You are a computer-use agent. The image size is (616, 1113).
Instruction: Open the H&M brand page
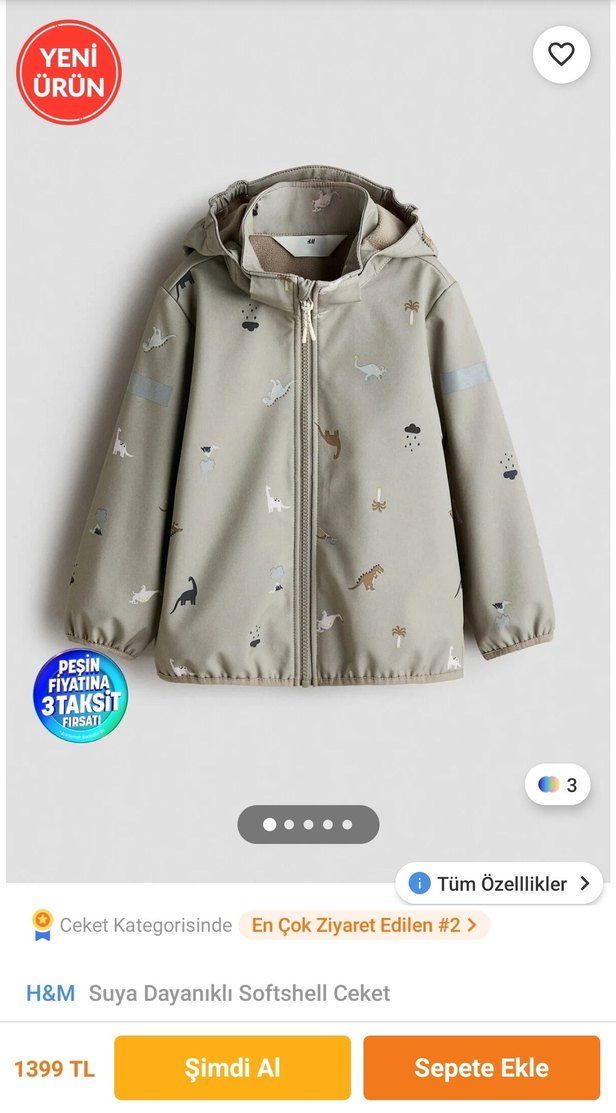click(x=50, y=993)
